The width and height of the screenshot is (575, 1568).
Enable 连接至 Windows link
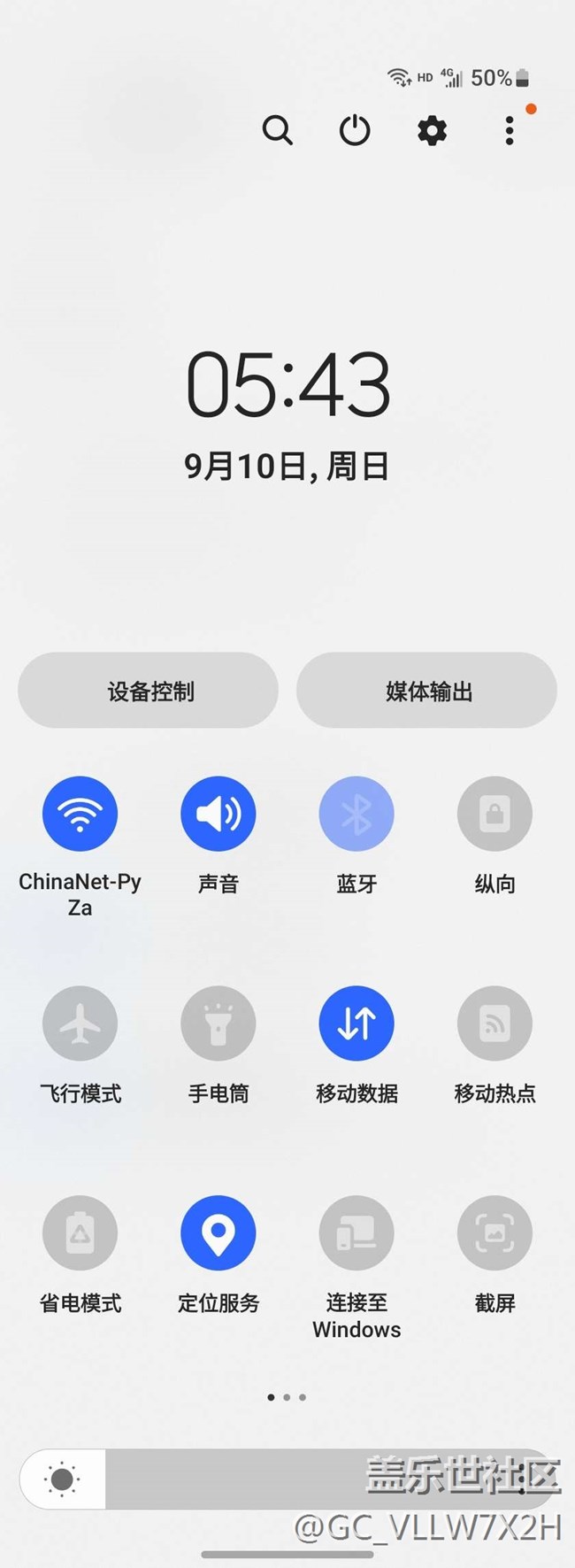pyautogui.click(x=356, y=1233)
